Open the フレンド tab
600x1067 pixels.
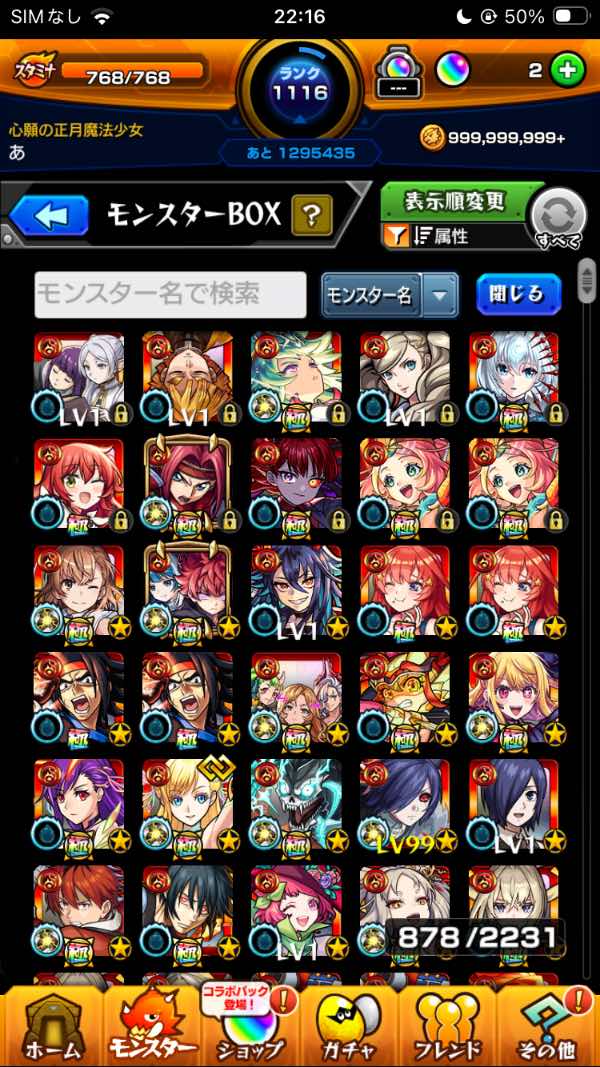click(447, 1025)
